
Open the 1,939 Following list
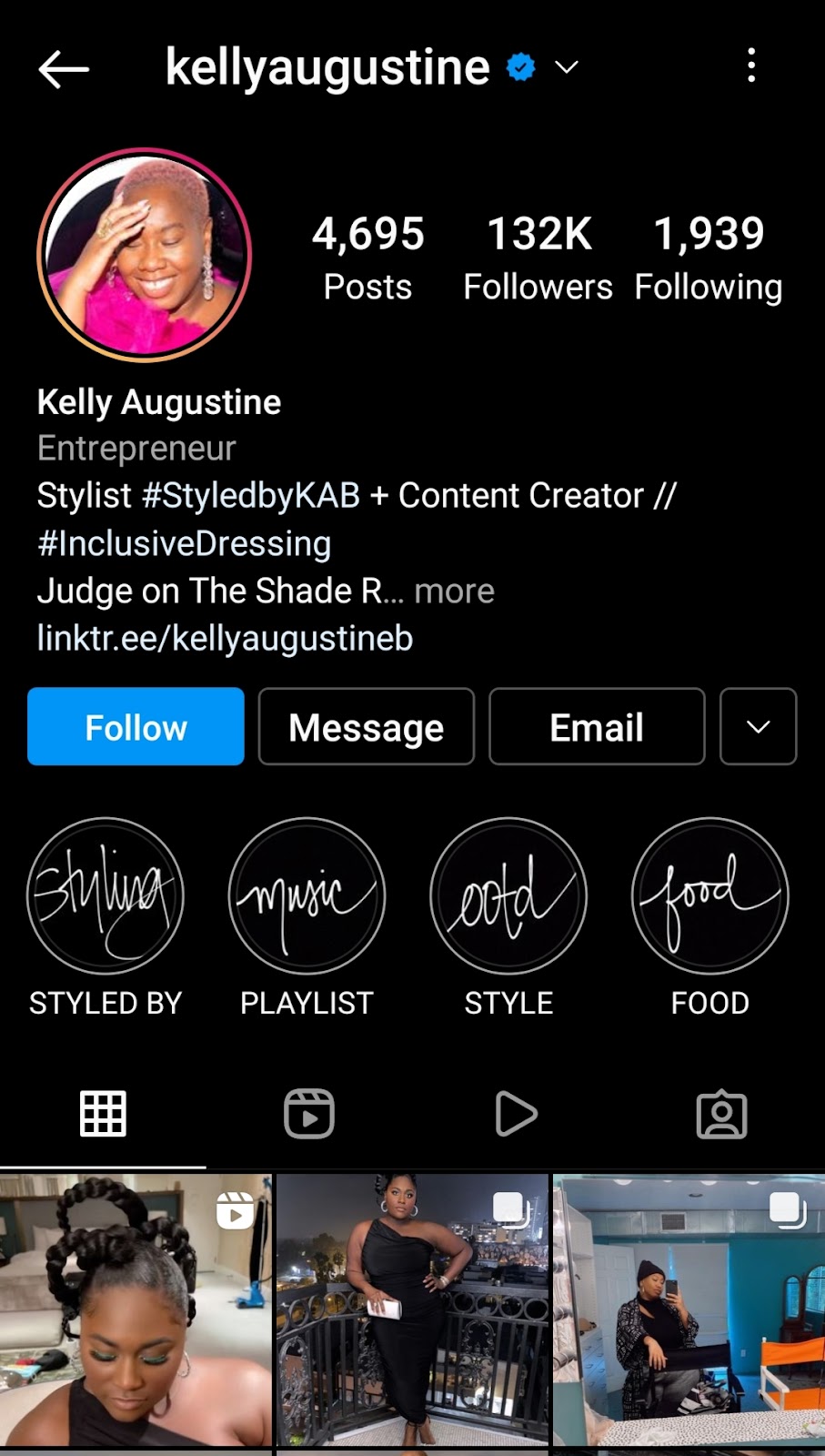(x=709, y=258)
